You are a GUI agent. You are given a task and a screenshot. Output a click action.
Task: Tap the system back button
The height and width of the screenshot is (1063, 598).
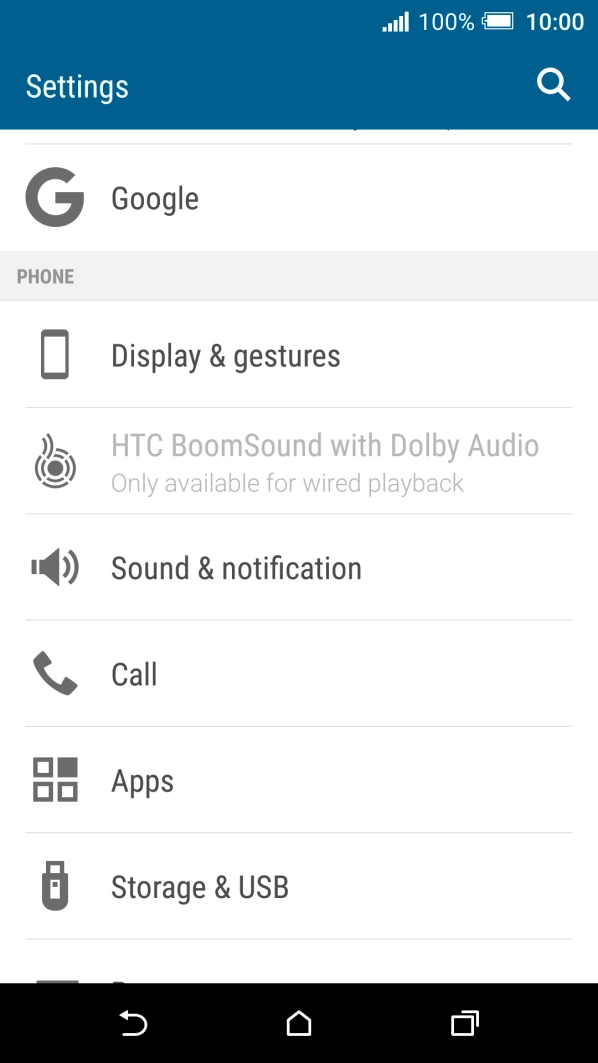(x=133, y=1023)
